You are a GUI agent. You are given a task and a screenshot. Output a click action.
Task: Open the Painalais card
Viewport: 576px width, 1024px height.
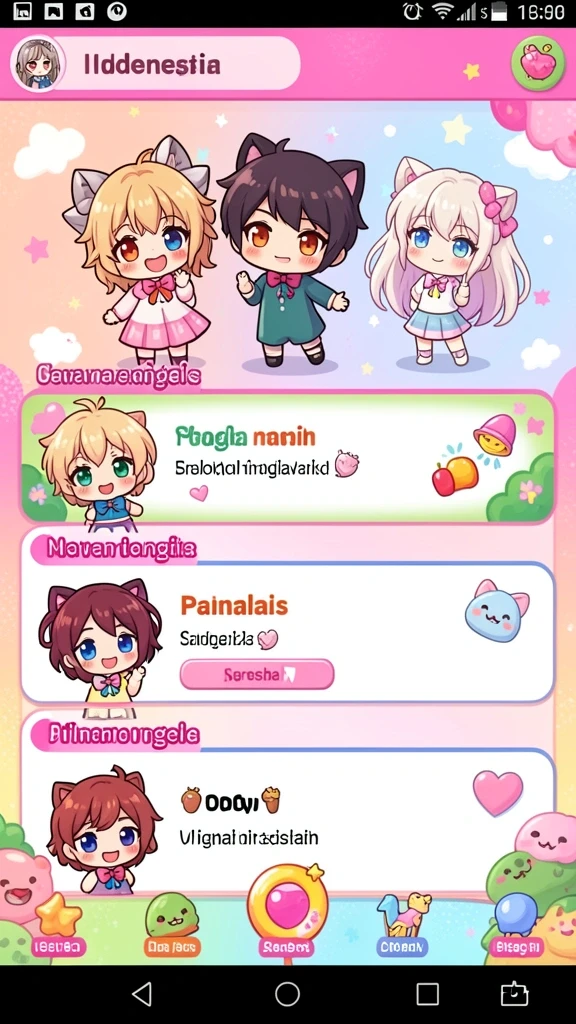click(287, 632)
